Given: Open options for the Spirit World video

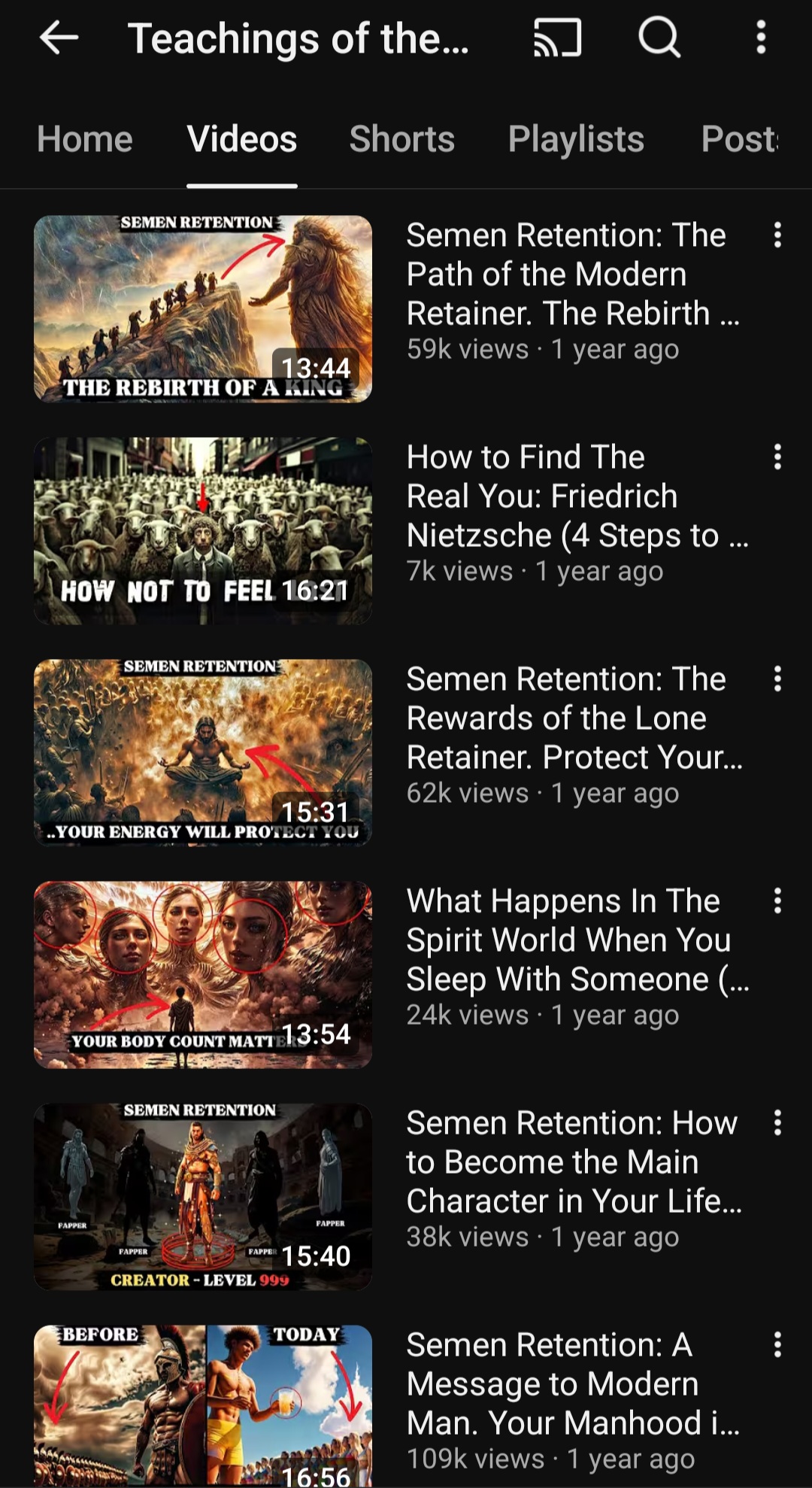Looking at the screenshot, I should point(777,901).
